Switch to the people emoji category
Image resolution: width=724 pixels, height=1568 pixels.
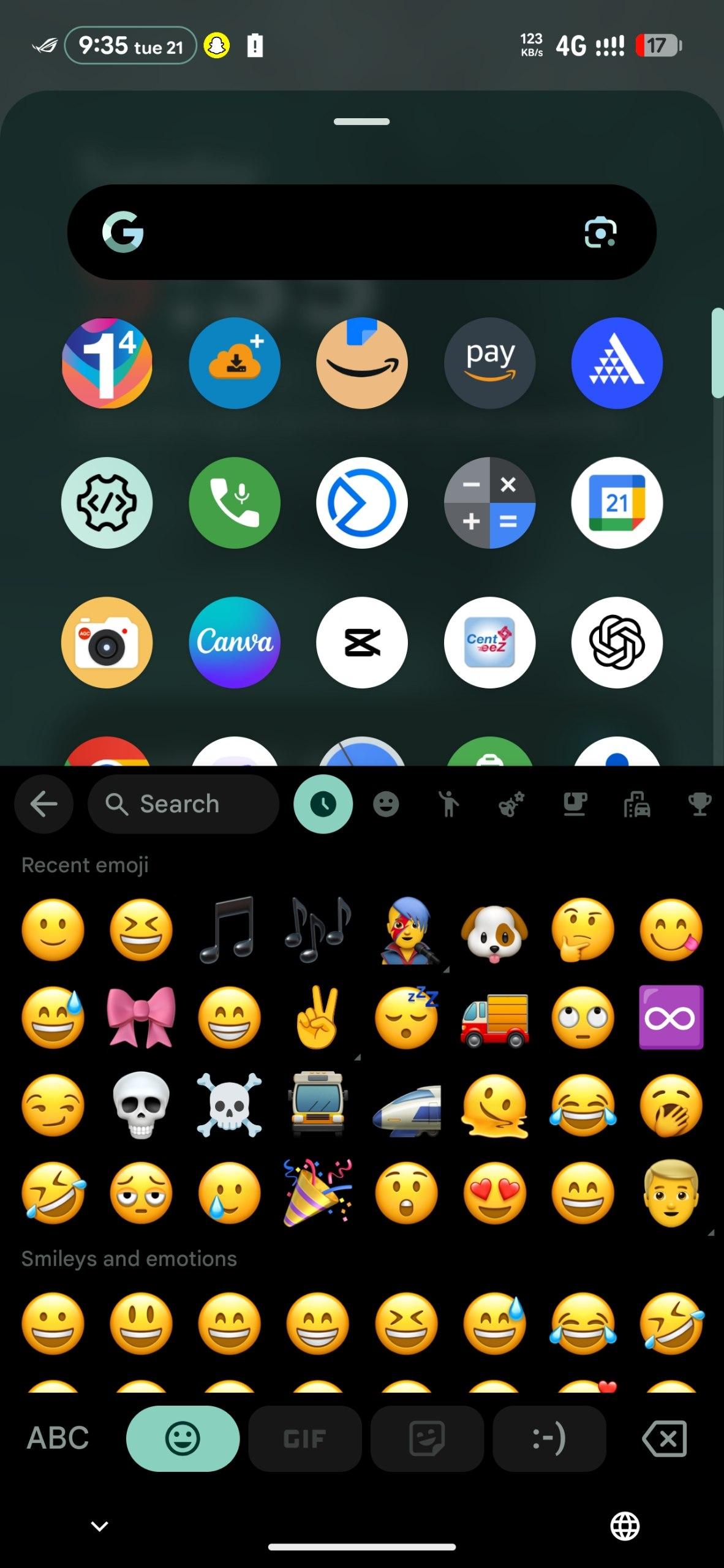click(x=448, y=804)
